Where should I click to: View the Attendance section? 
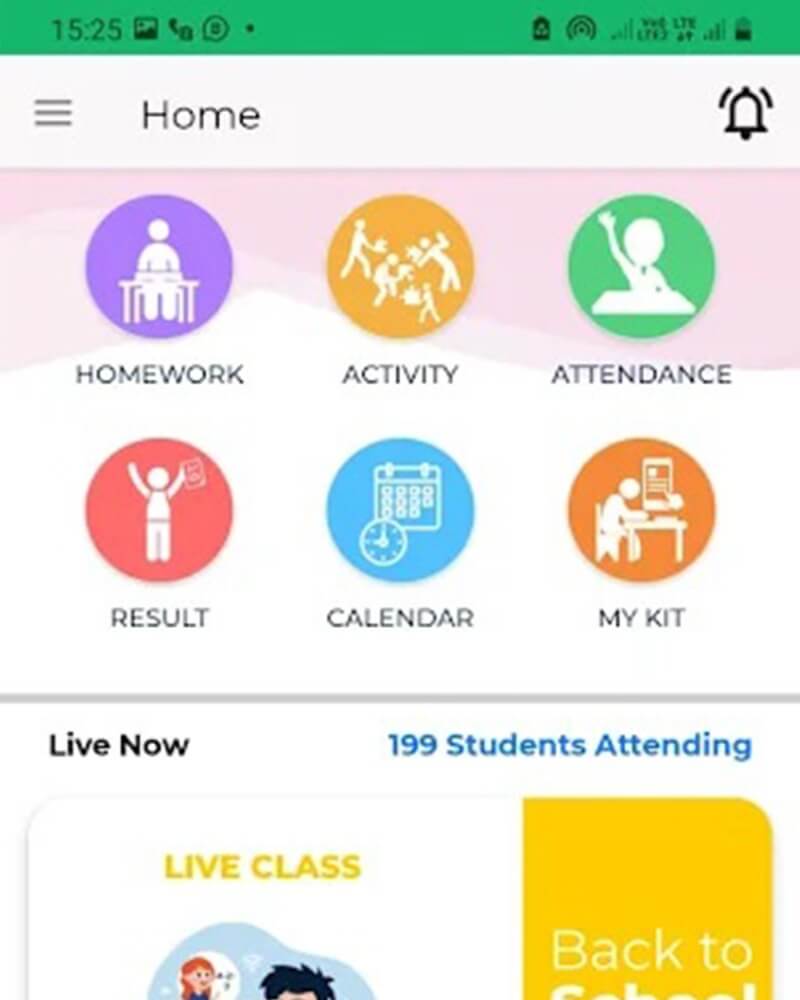point(641,268)
